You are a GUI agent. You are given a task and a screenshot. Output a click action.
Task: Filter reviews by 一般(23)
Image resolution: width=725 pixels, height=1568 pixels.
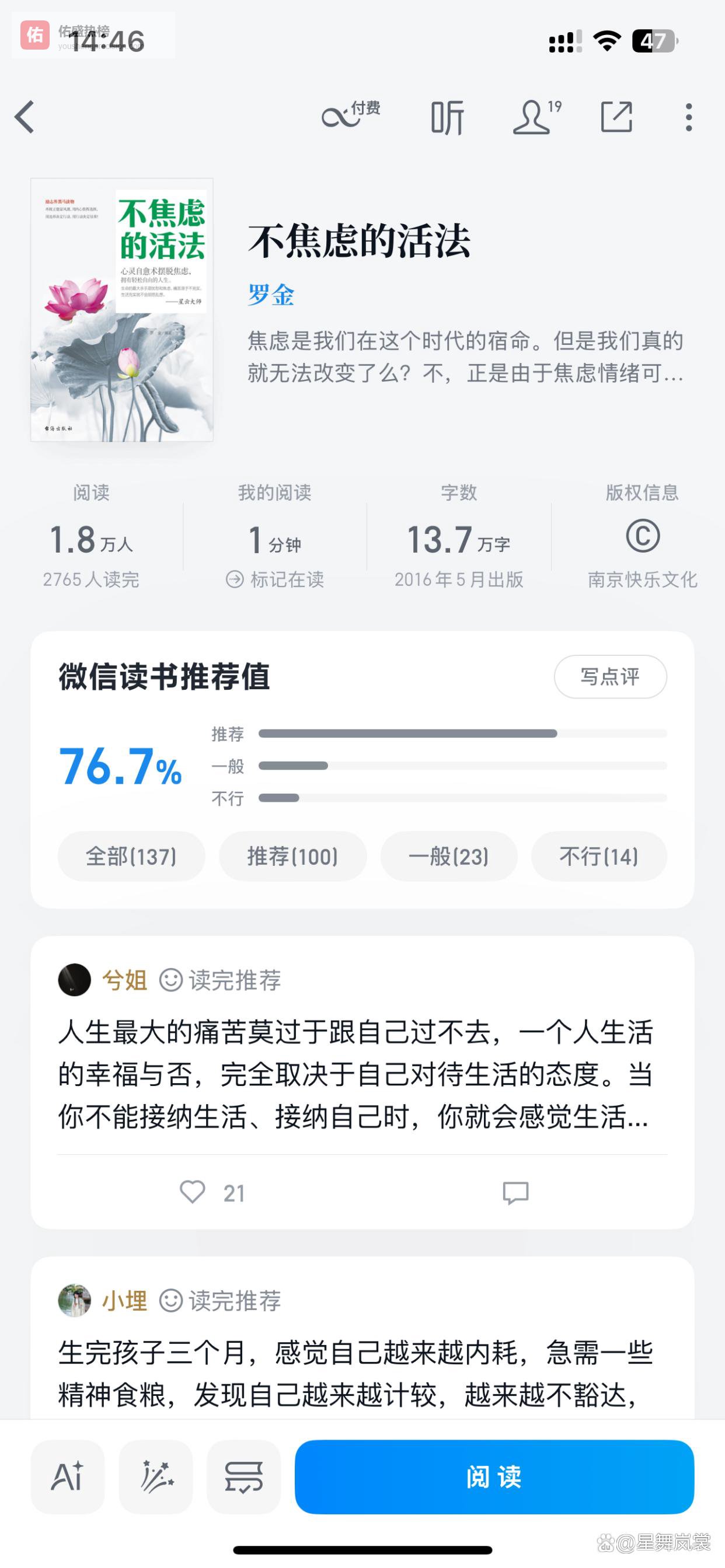[x=449, y=857]
